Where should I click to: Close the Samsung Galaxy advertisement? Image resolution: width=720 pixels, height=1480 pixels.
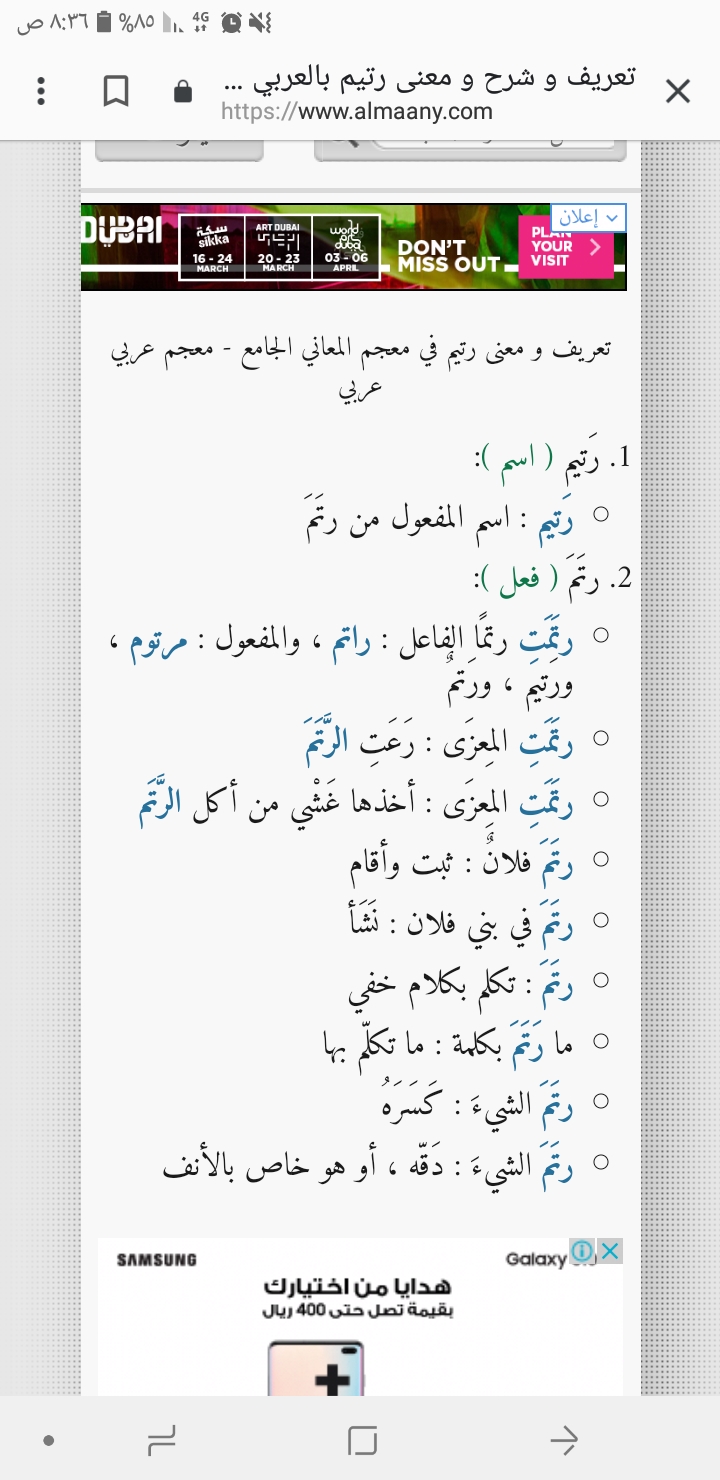pyautogui.click(x=610, y=1251)
